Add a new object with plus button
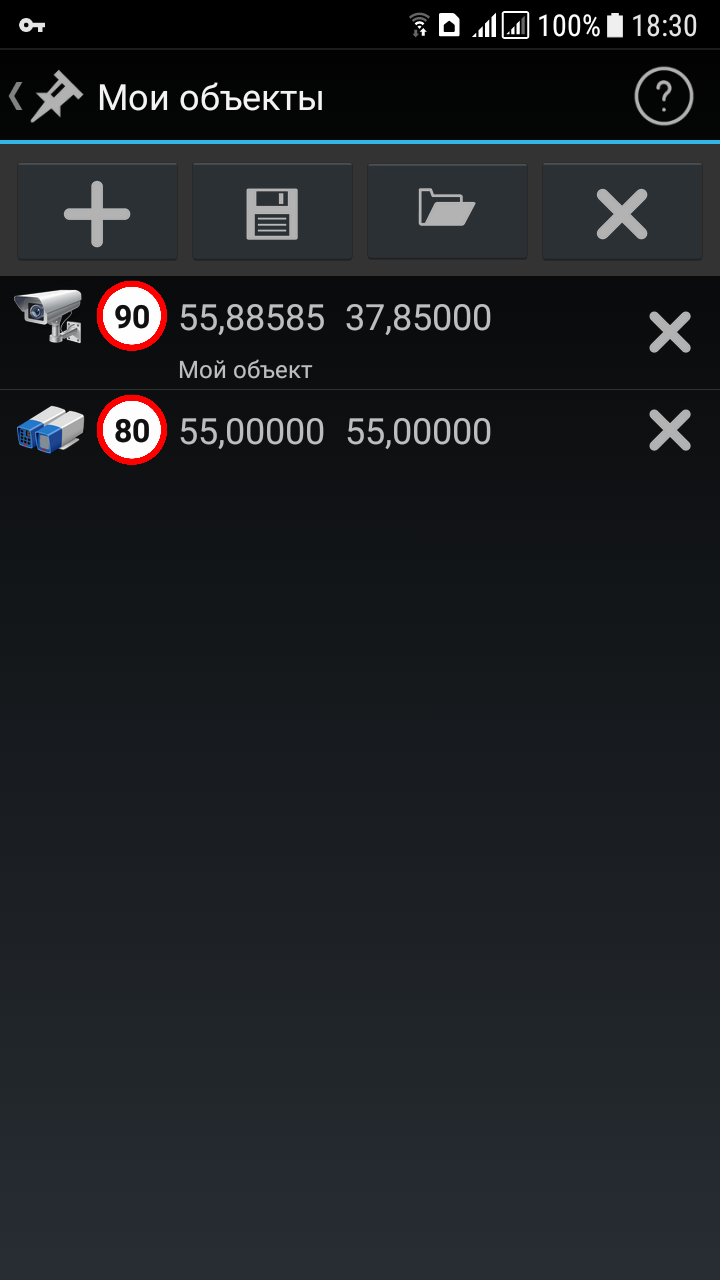The image size is (720, 1280). (x=97, y=212)
